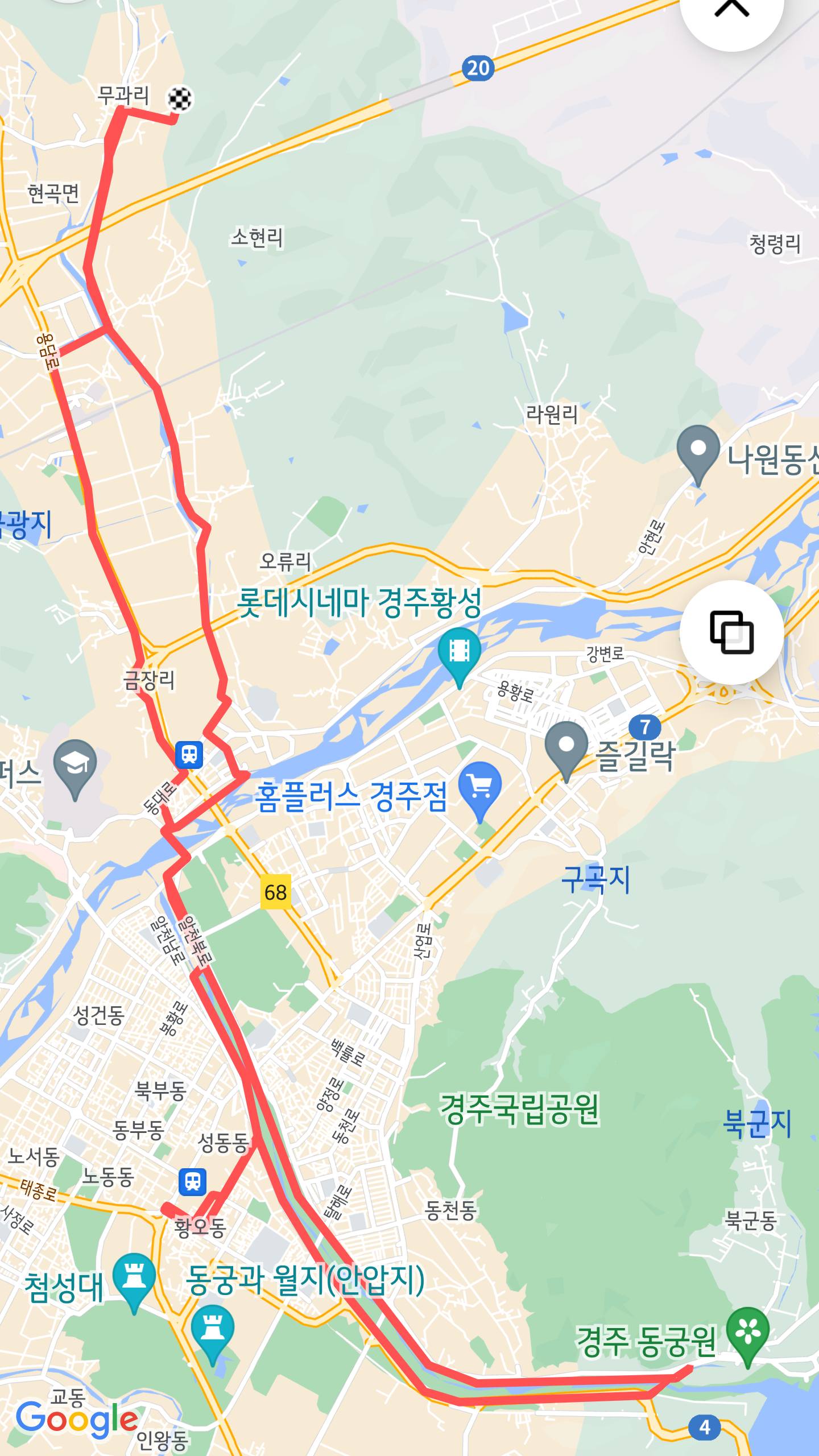819x1456 pixels.
Task: Tap the checkered route finish marker
Action: pyautogui.click(x=180, y=99)
